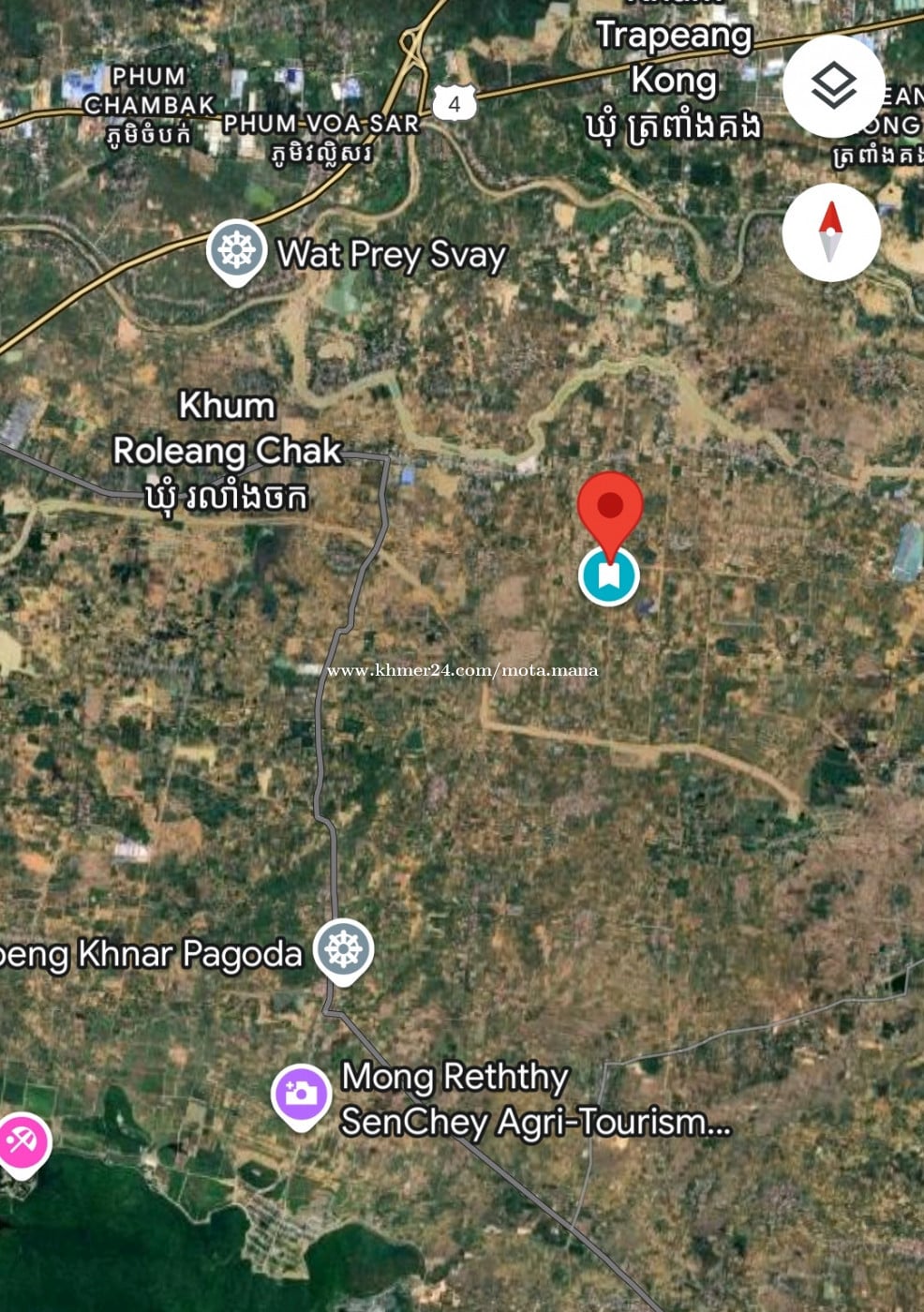
Task: Tap the compass to reorient north
Action: (x=831, y=232)
